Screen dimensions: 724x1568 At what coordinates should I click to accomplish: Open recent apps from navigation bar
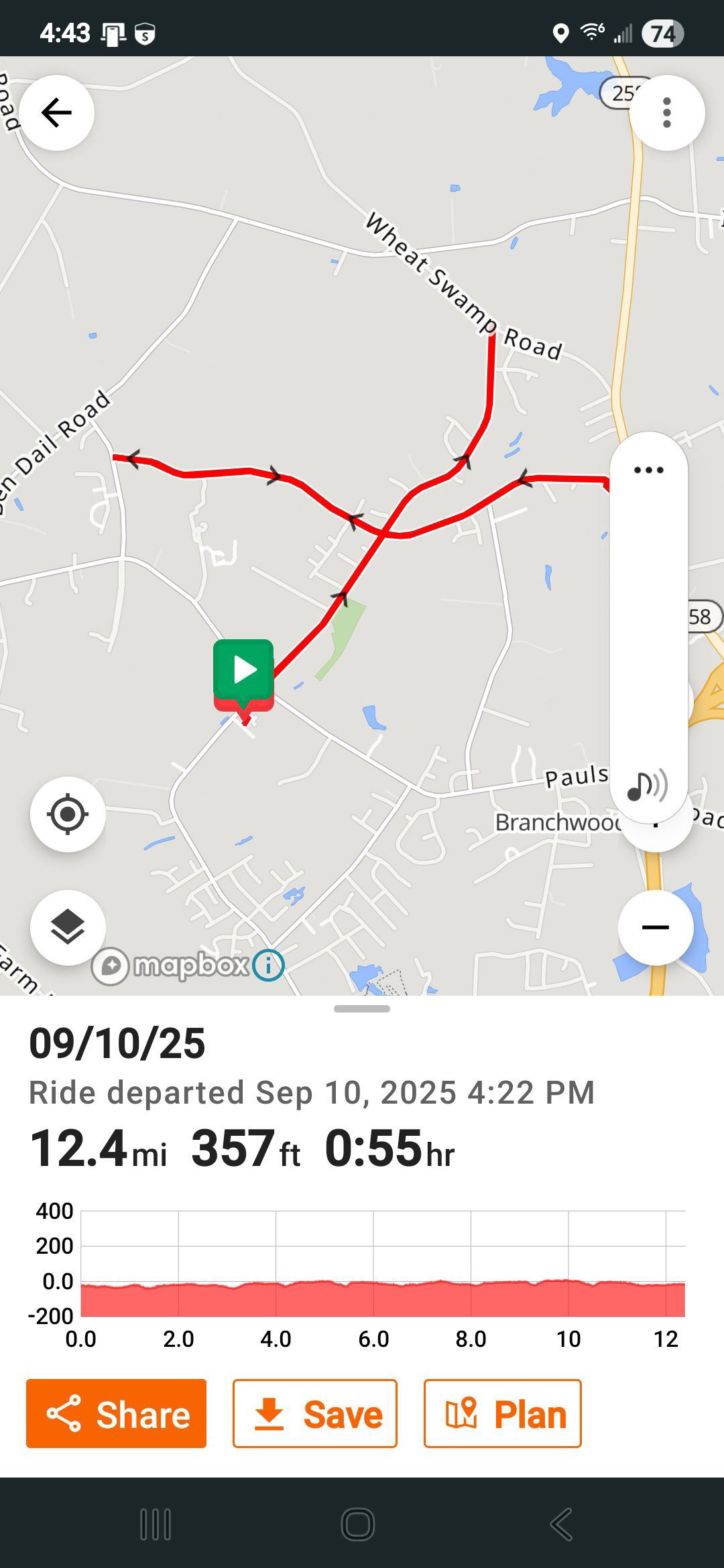(x=156, y=1524)
